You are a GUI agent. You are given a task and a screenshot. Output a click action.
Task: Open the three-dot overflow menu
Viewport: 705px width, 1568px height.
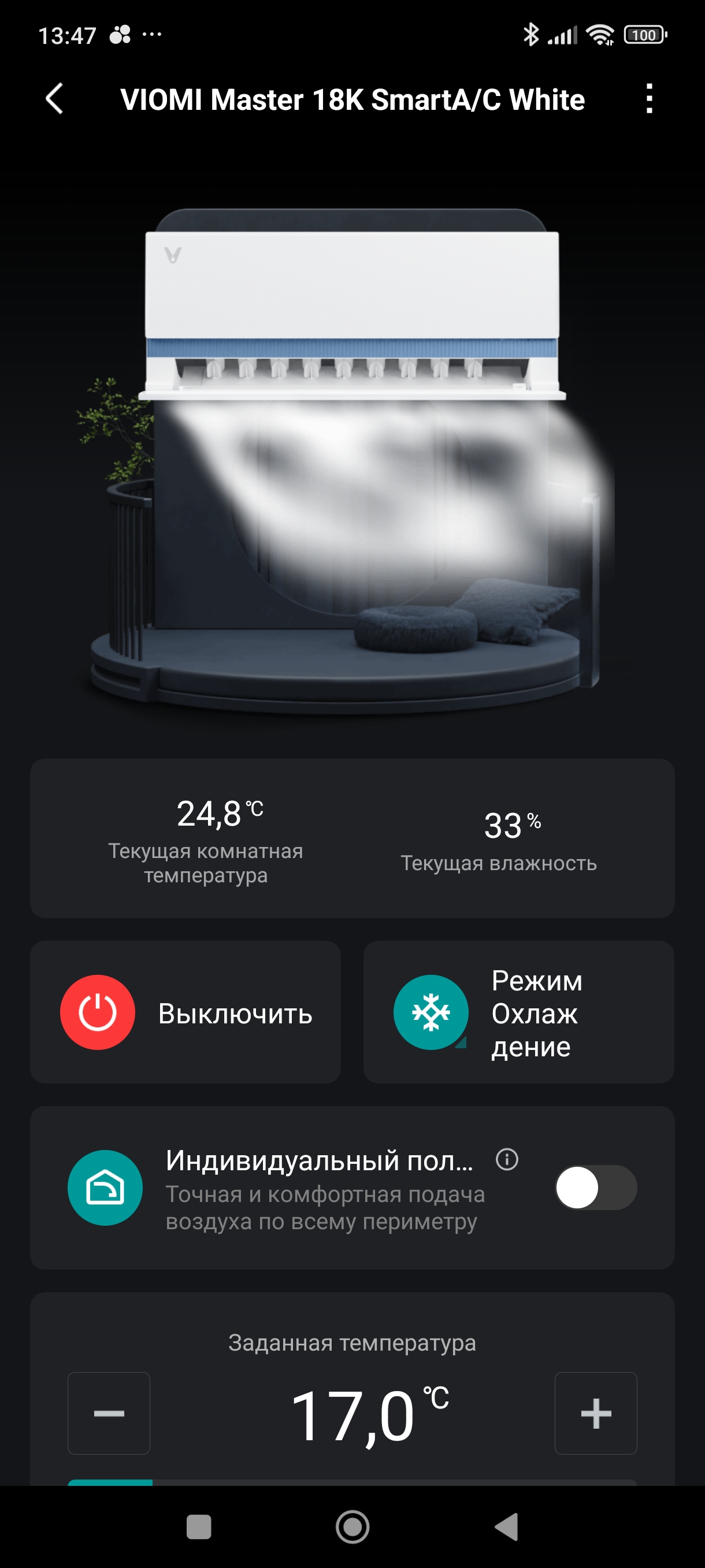[x=649, y=99]
